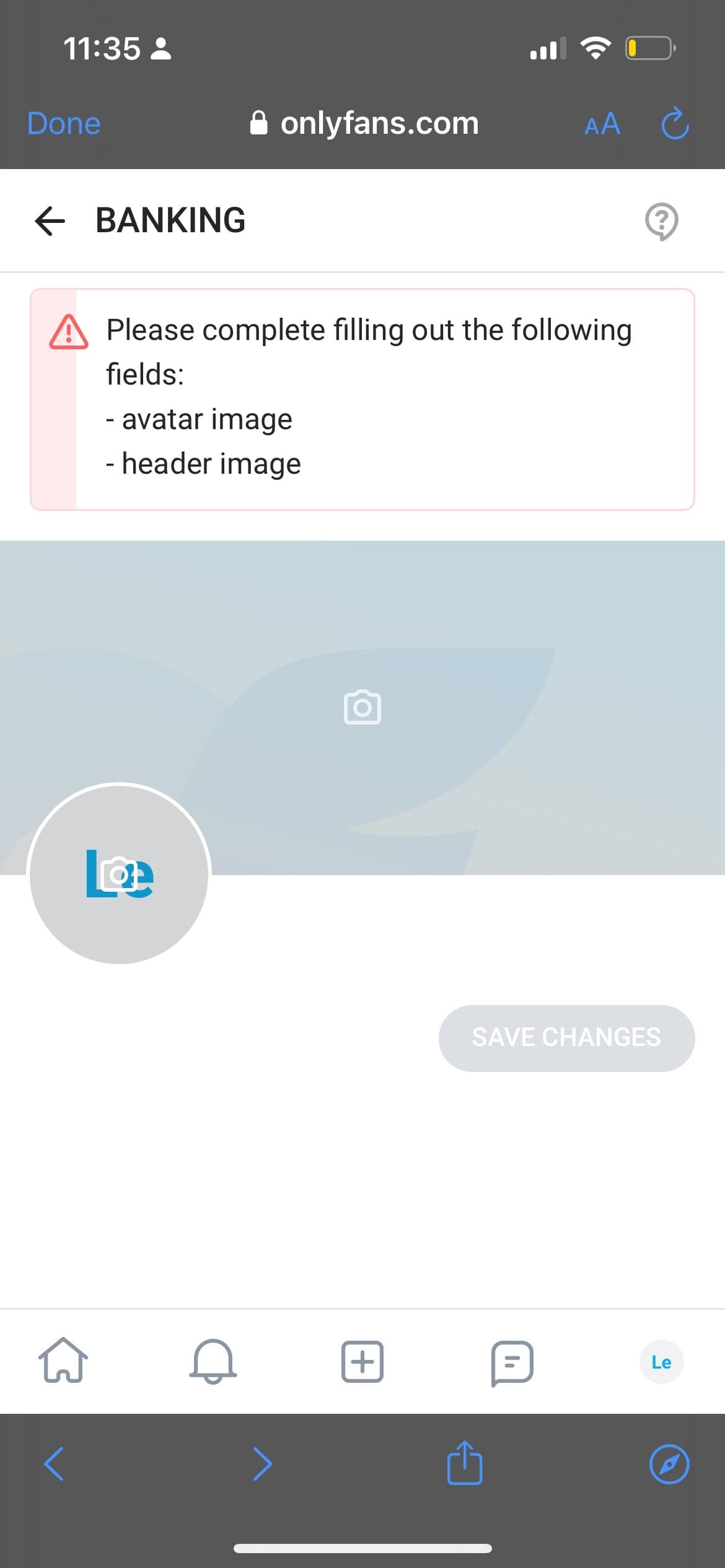The image size is (725, 1568).
Task: Create a new post with plus icon
Action: click(x=362, y=1361)
